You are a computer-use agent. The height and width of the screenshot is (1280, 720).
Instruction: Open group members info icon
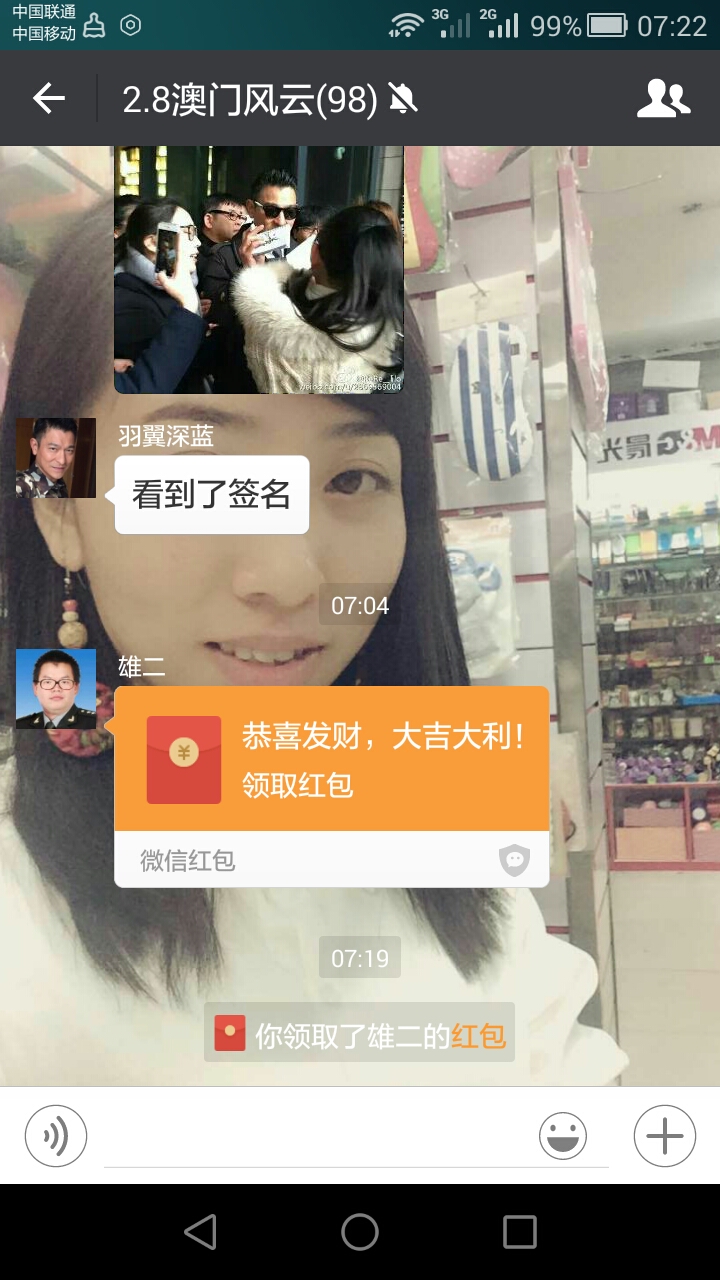(664, 98)
